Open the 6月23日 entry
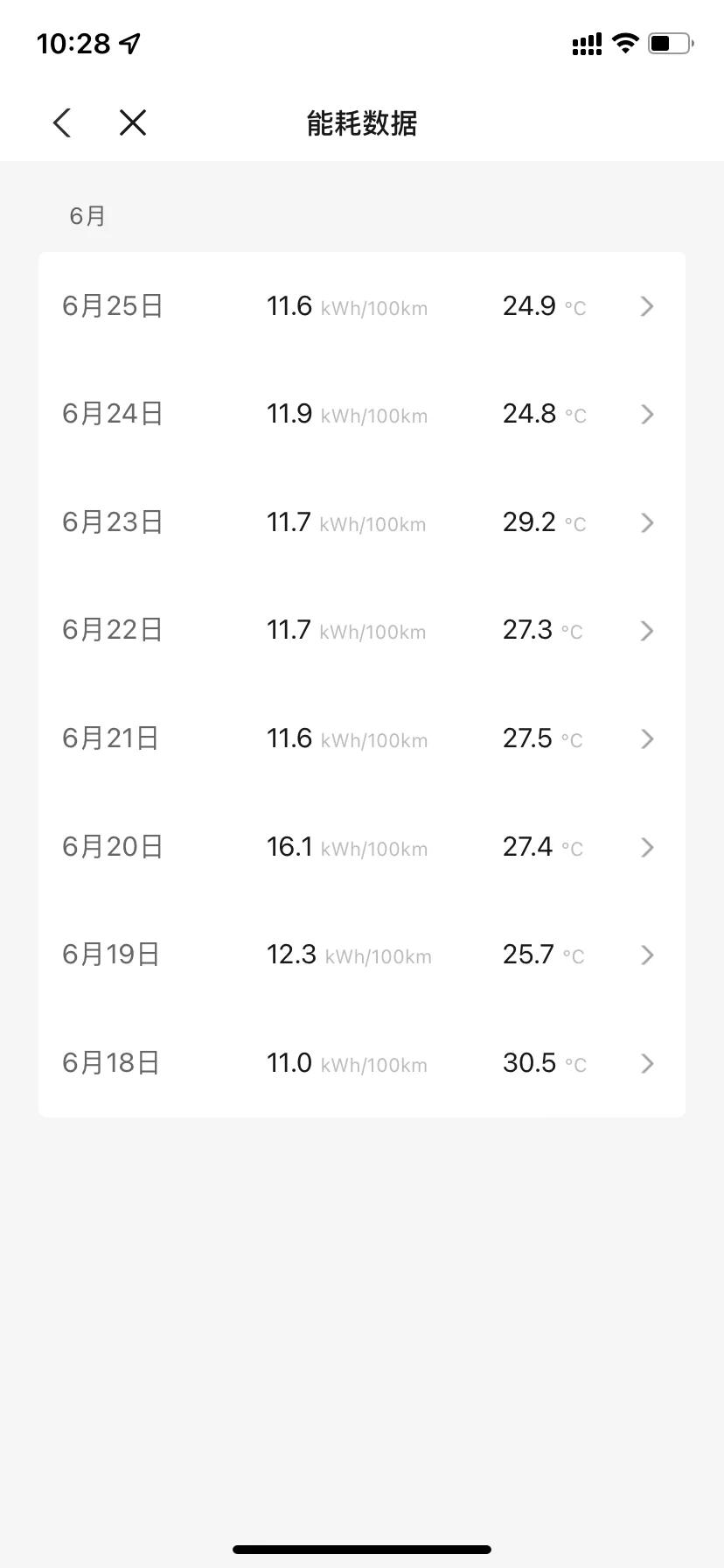The width and height of the screenshot is (724, 1568). 362,522
